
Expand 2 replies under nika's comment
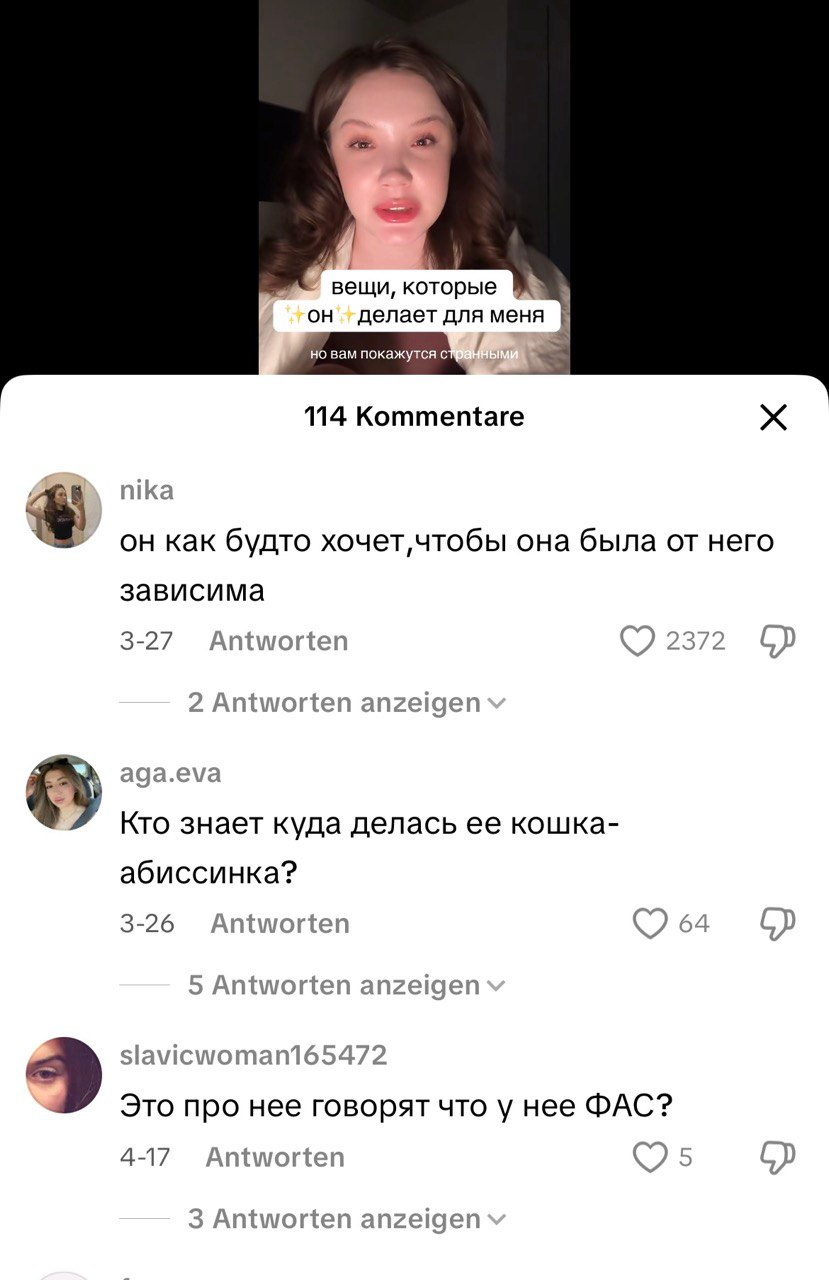coord(346,703)
